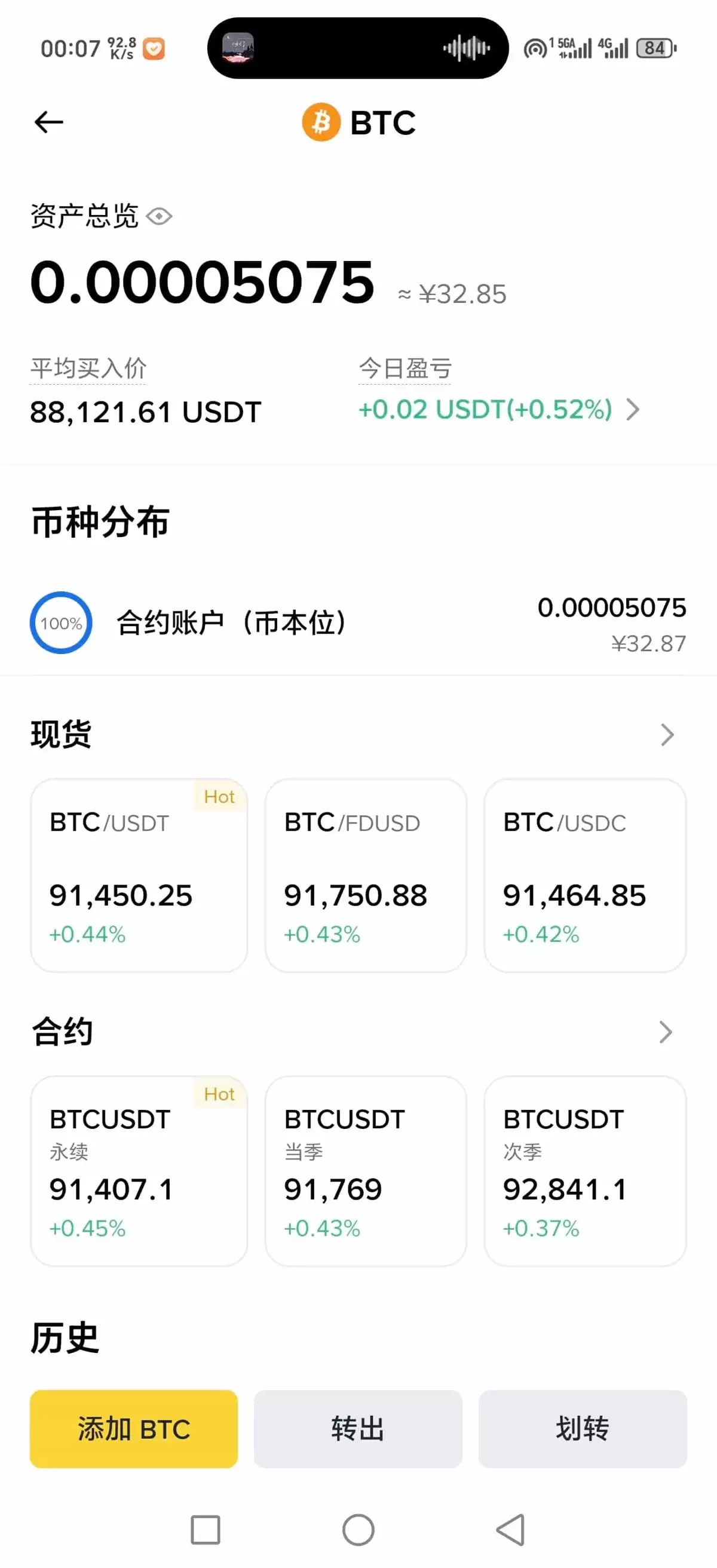Tap the 转出 transfer-out button
The height and width of the screenshot is (1568, 717).
pos(358,1430)
